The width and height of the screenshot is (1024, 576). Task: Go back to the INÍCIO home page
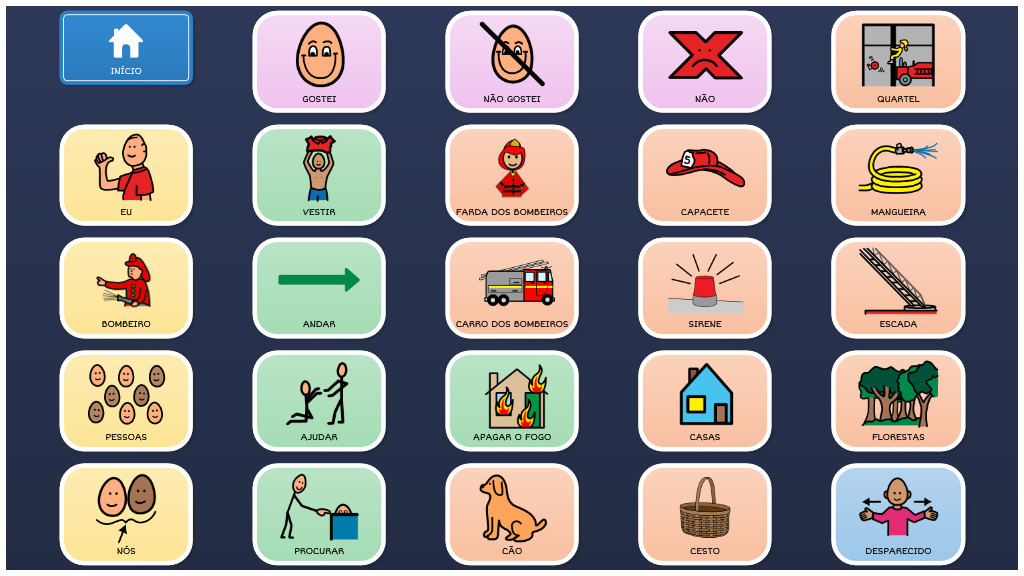point(126,48)
